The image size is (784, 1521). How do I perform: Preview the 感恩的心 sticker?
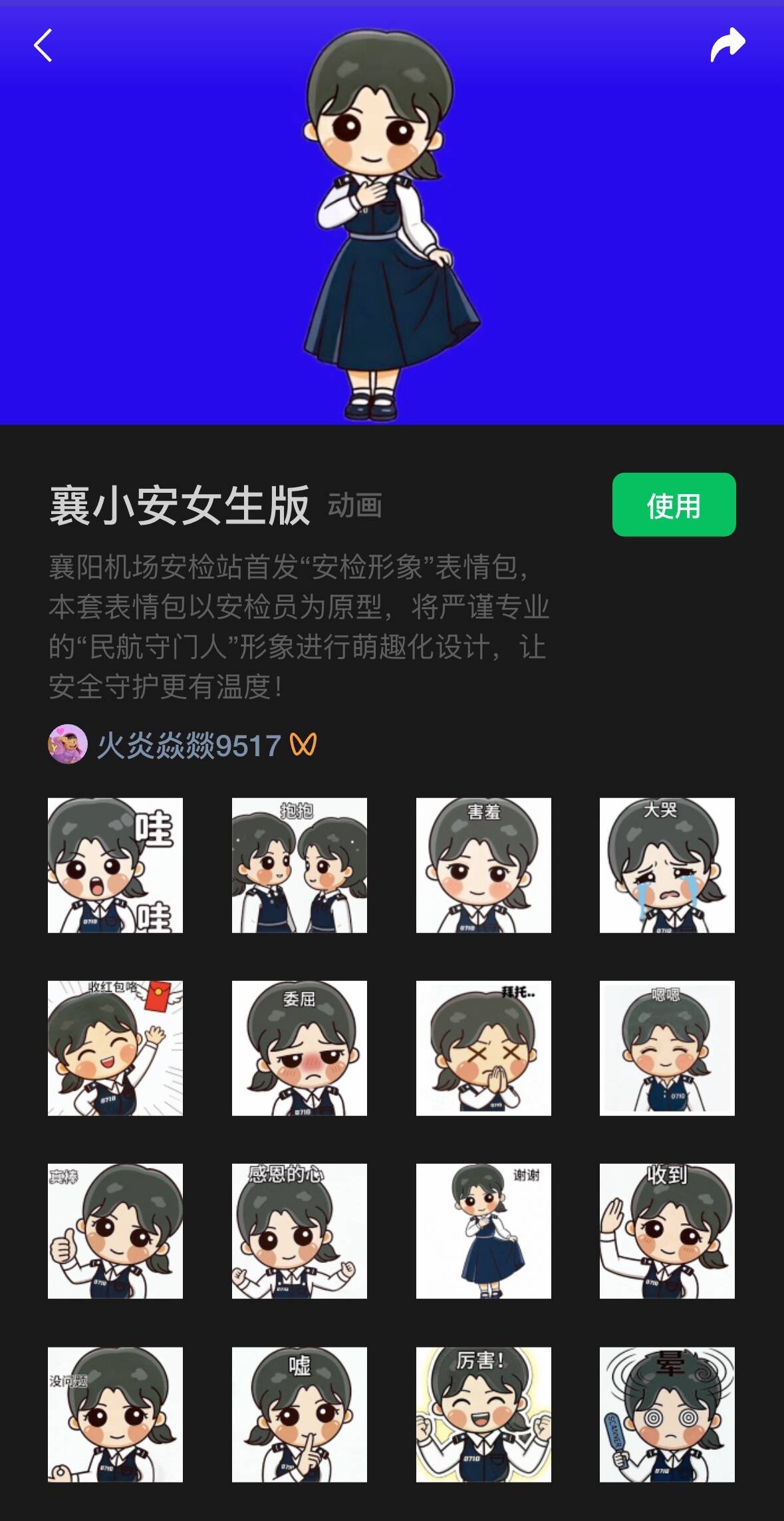(299, 1231)
